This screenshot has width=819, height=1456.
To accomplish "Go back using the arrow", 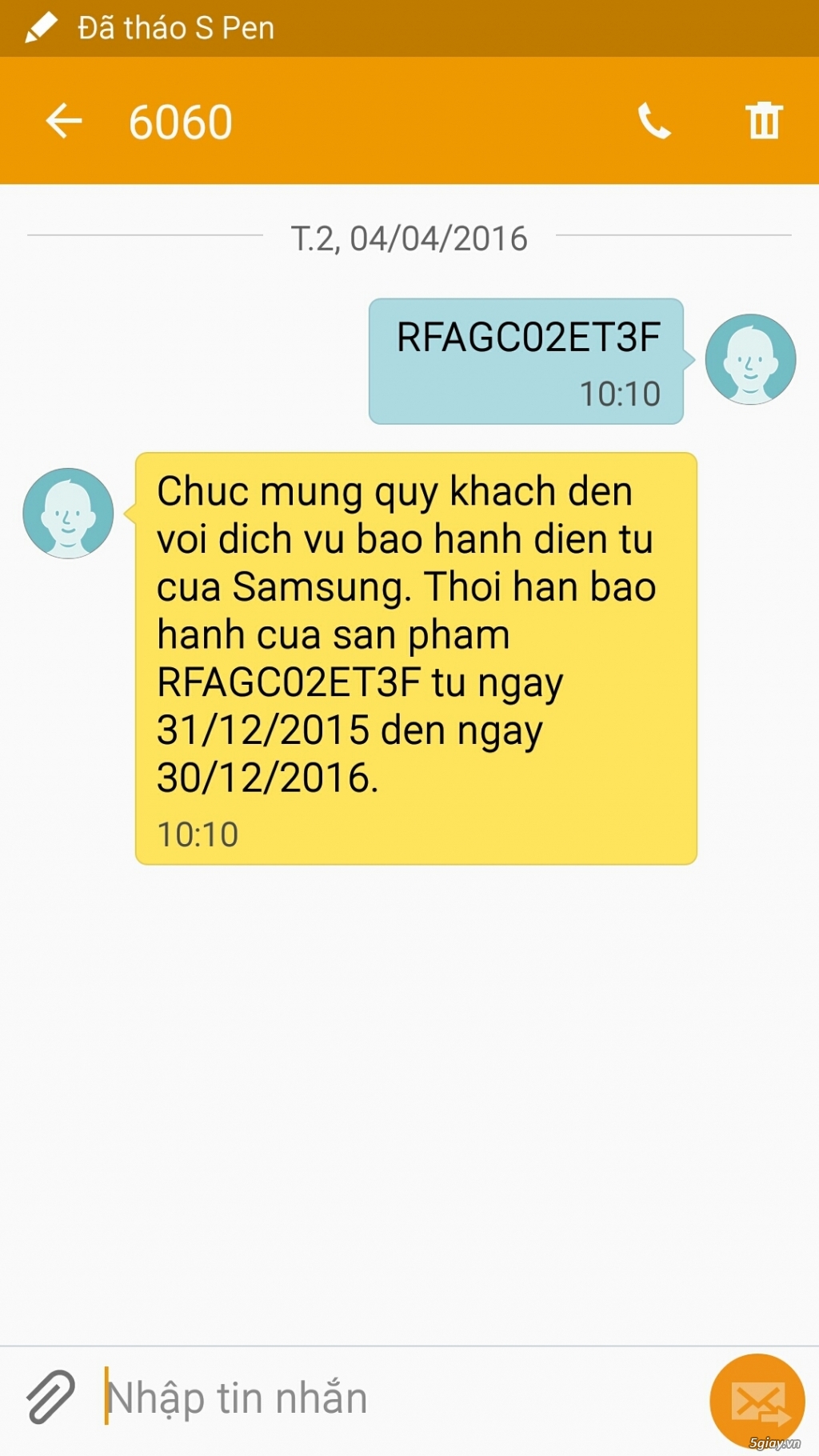I will pyautogui.click(x=64, y=122).
